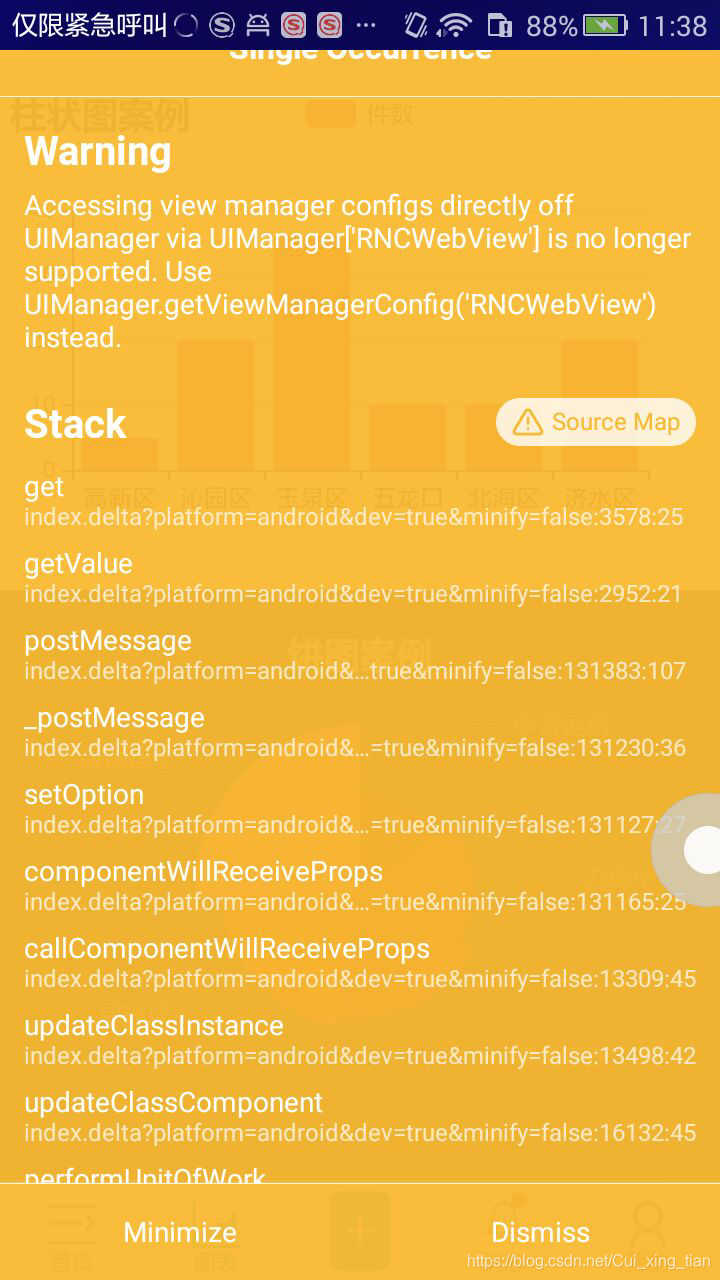Open 'callComponentWillReceiveProps' stack frame

tap(360, 963)
